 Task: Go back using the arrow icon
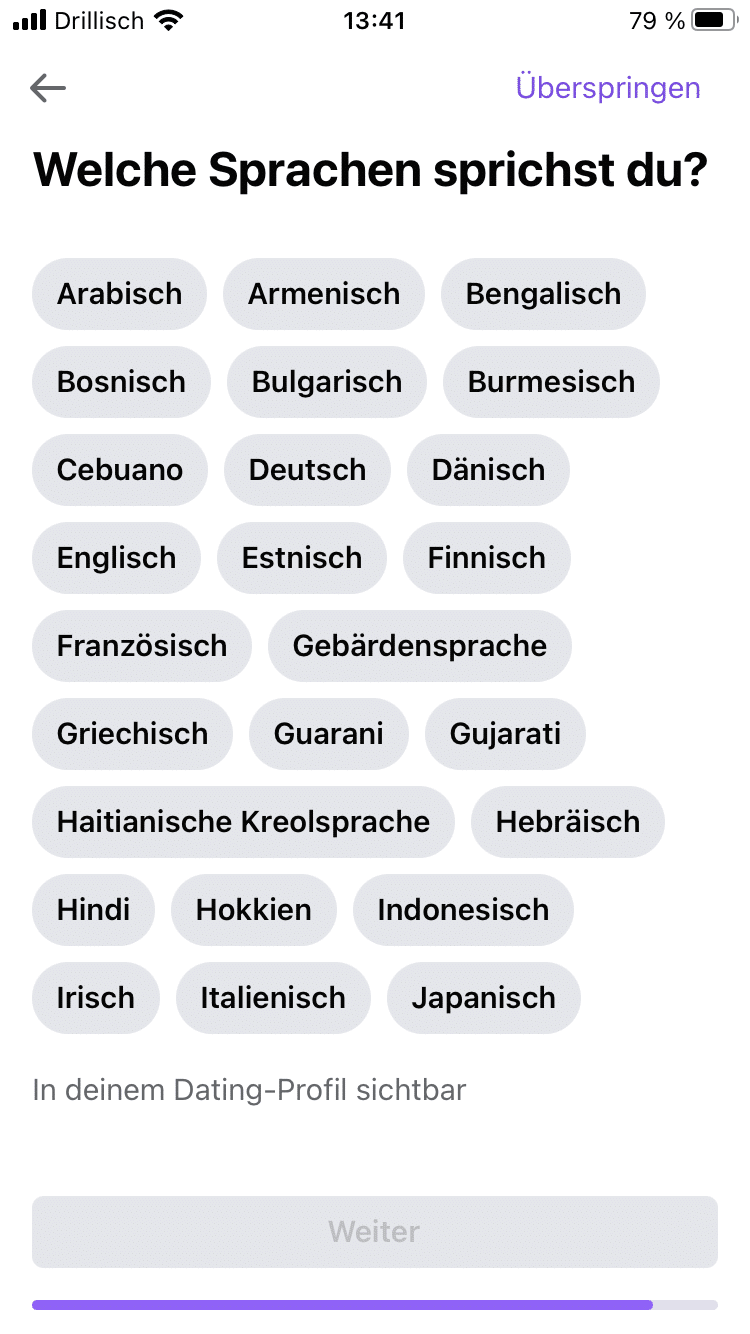click(x=48, y=88)
